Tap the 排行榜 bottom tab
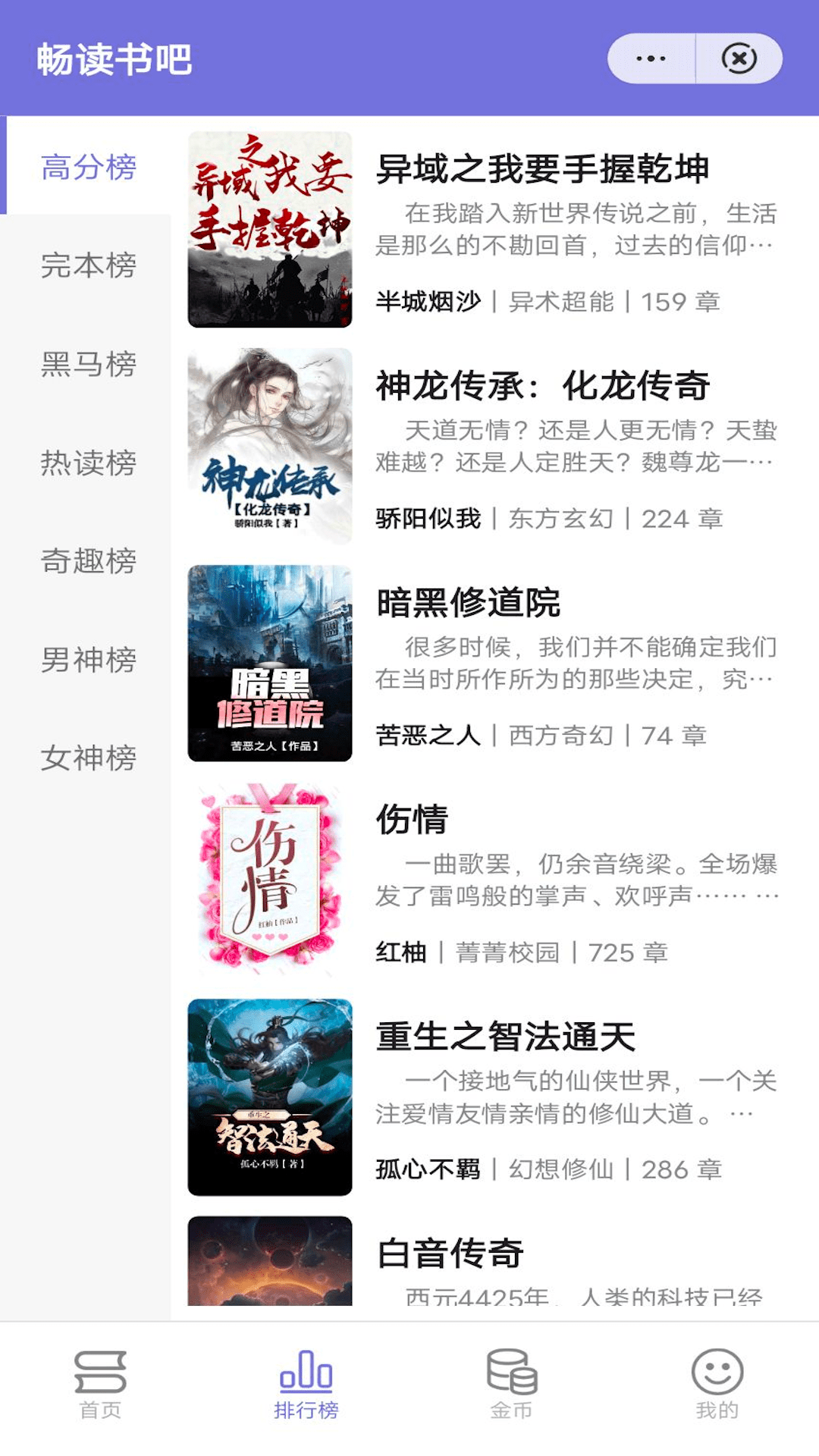 (x=306, y=1384)
